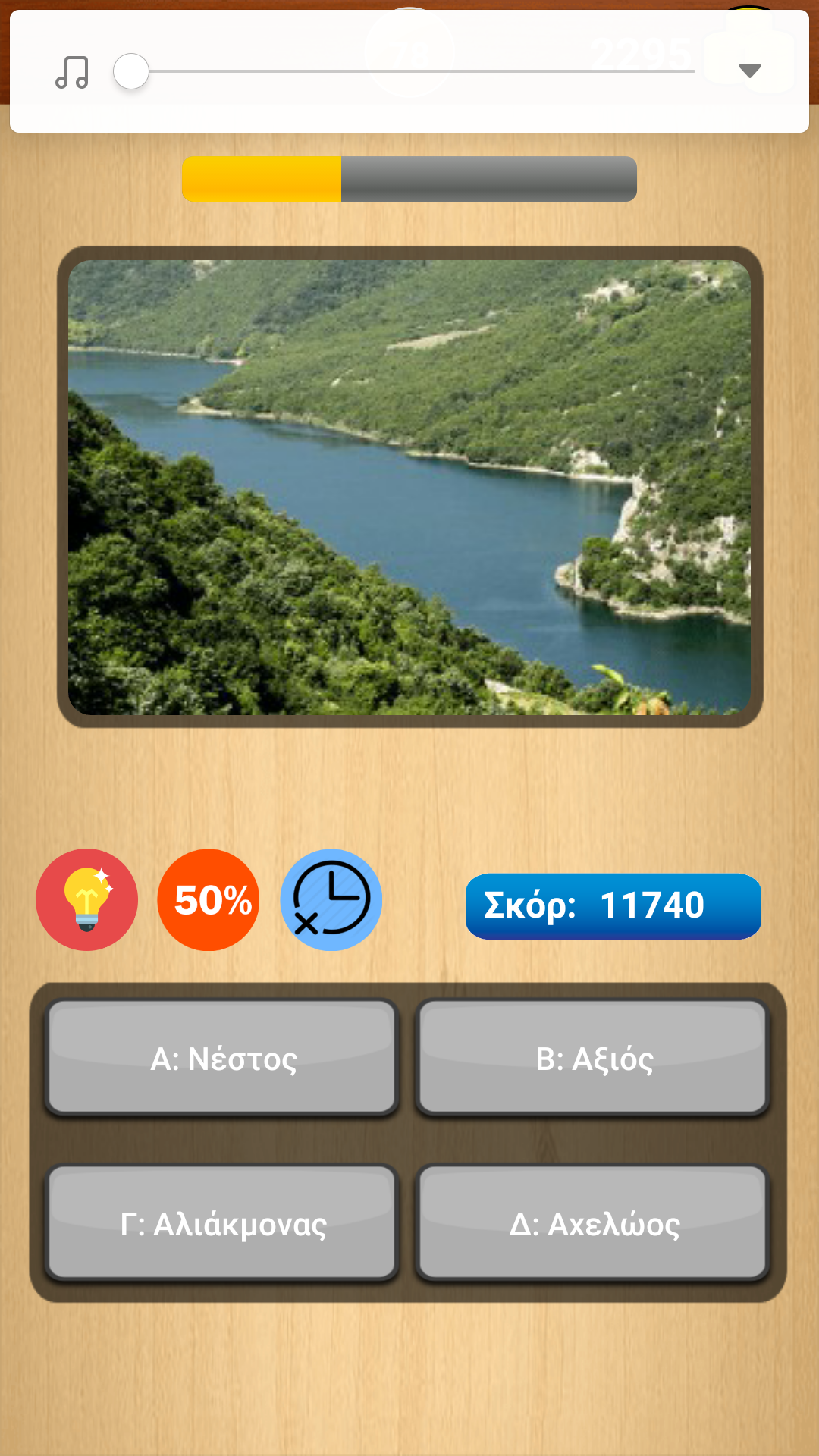Select answer A: Νέστος
Screen dimensions: 819x1456
[x=222, y=1058]
